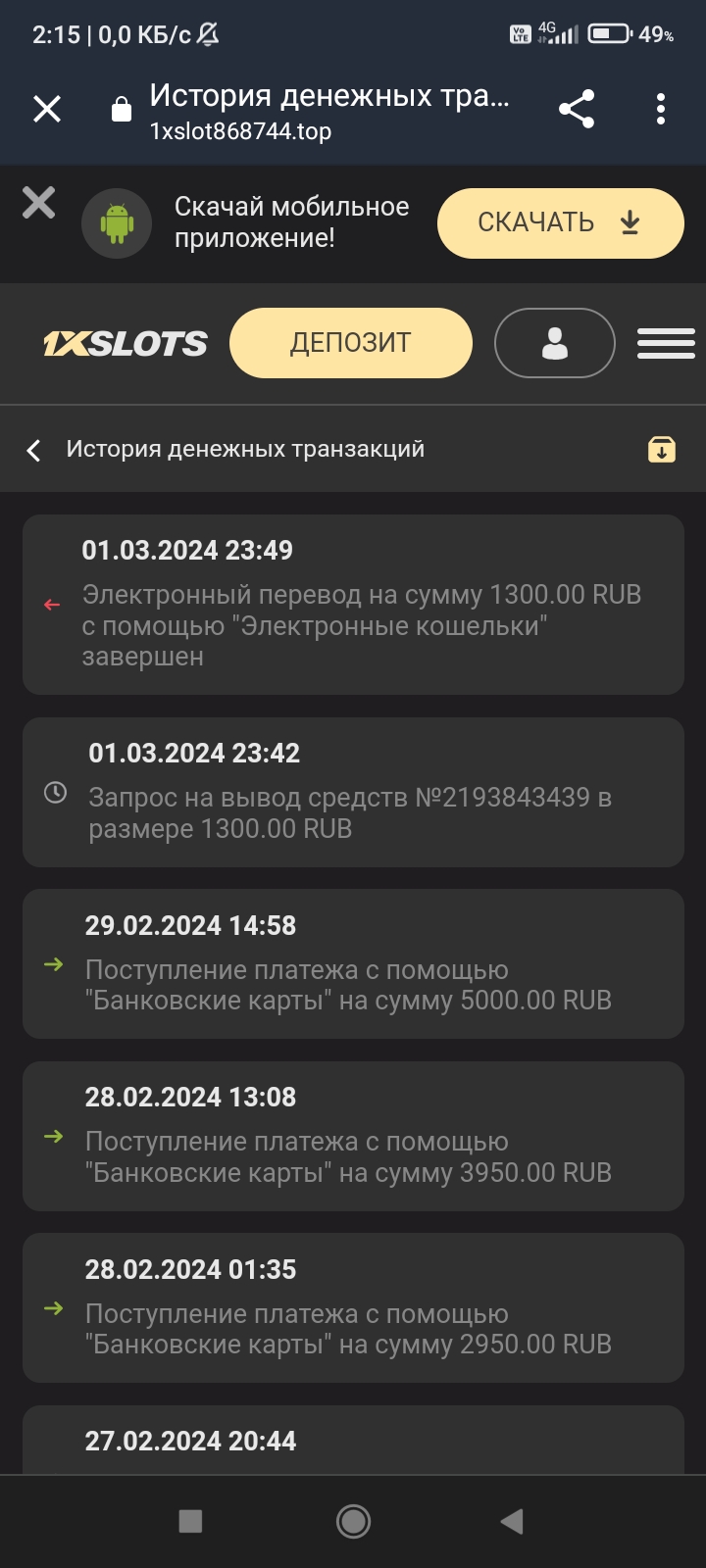Close the browser custom tab

[47, 109]
